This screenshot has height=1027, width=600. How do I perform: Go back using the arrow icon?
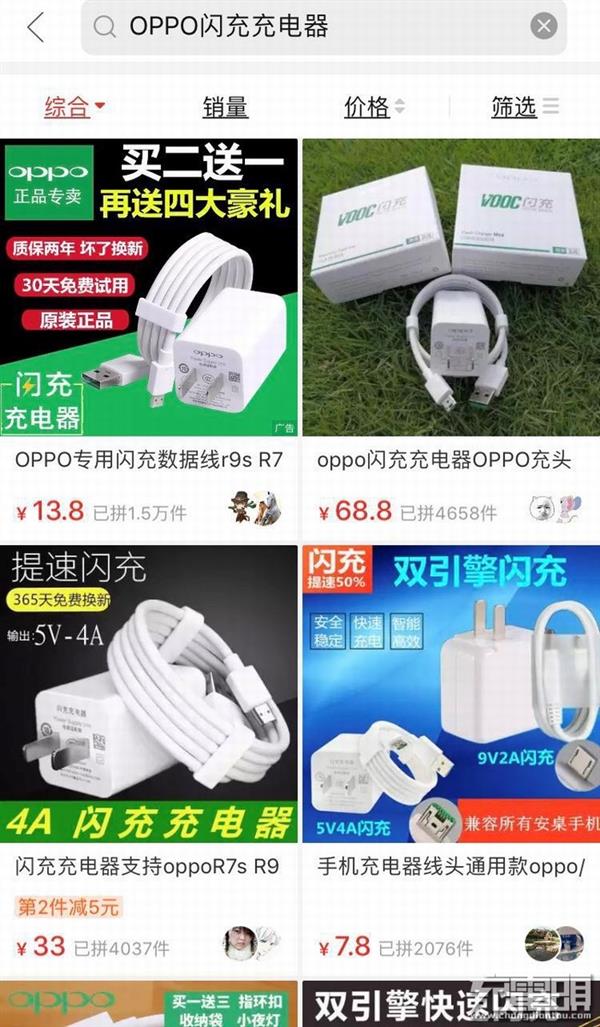(36, 27)
